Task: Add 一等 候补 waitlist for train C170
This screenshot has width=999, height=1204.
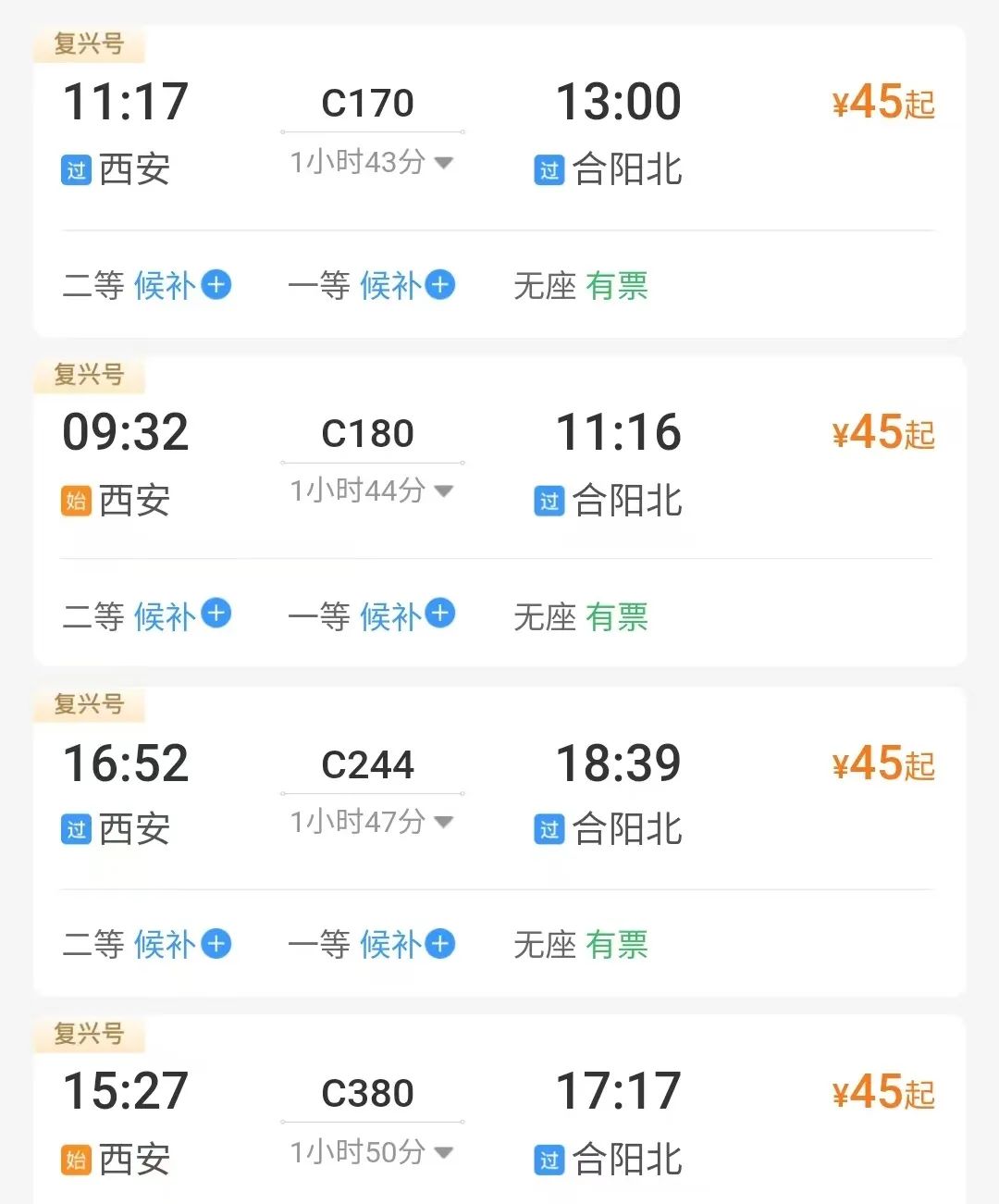Action: (440, 284)
